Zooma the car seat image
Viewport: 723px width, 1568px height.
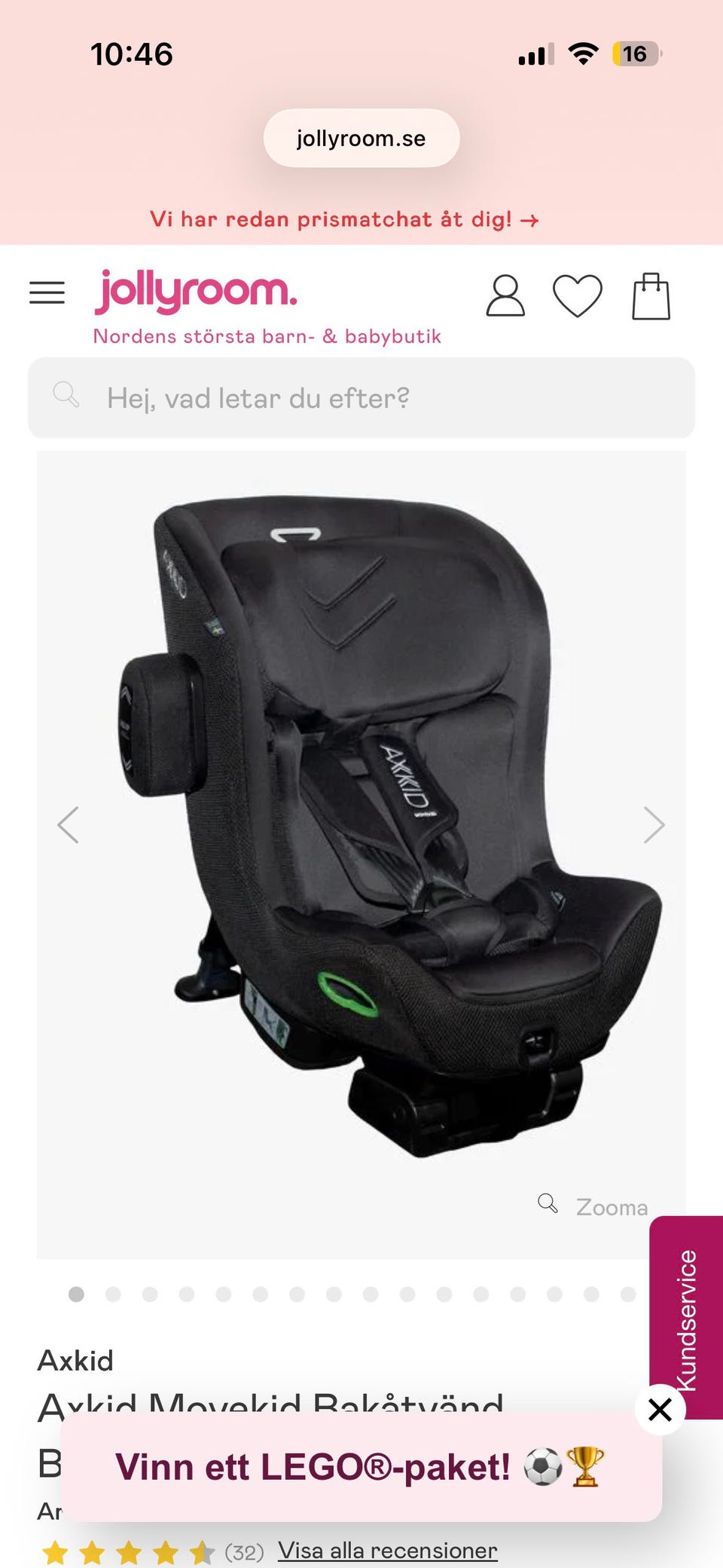(593, 1206)
